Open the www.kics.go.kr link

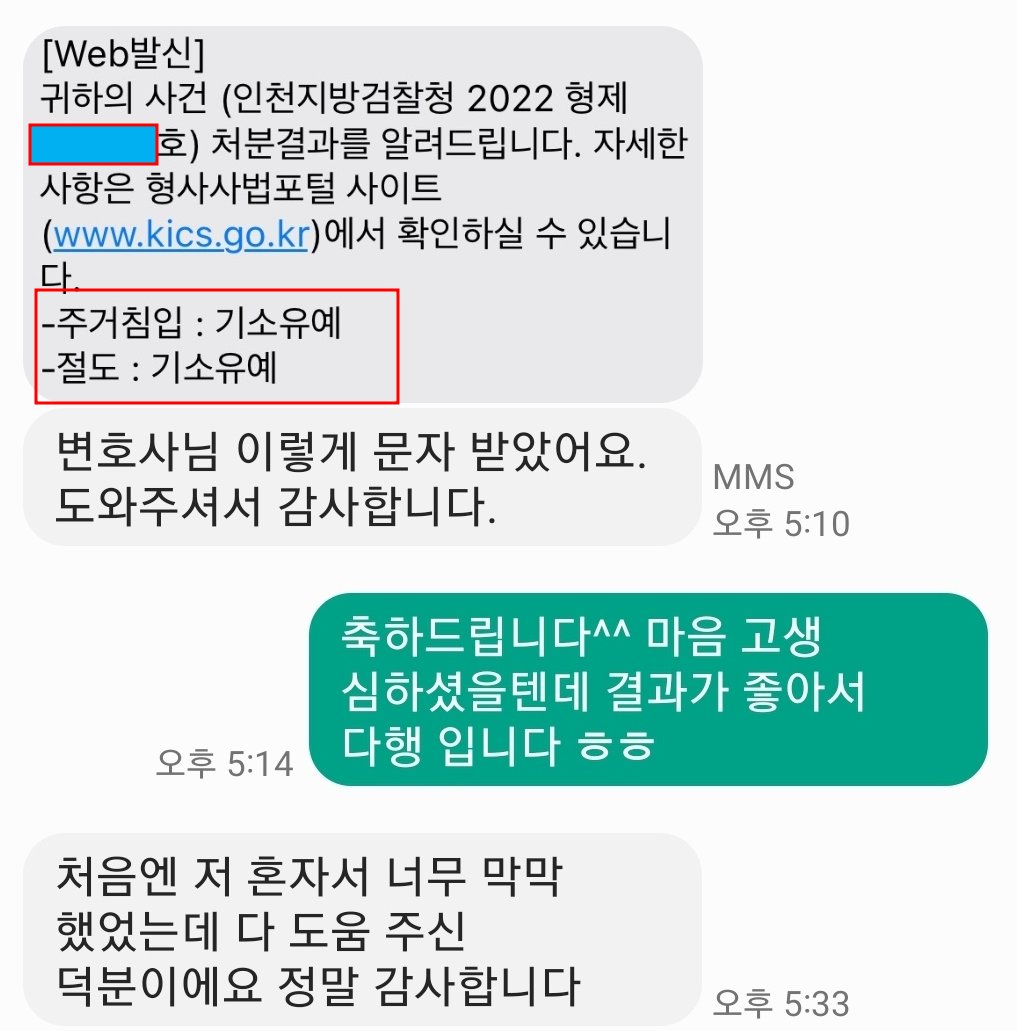(180, 235)
